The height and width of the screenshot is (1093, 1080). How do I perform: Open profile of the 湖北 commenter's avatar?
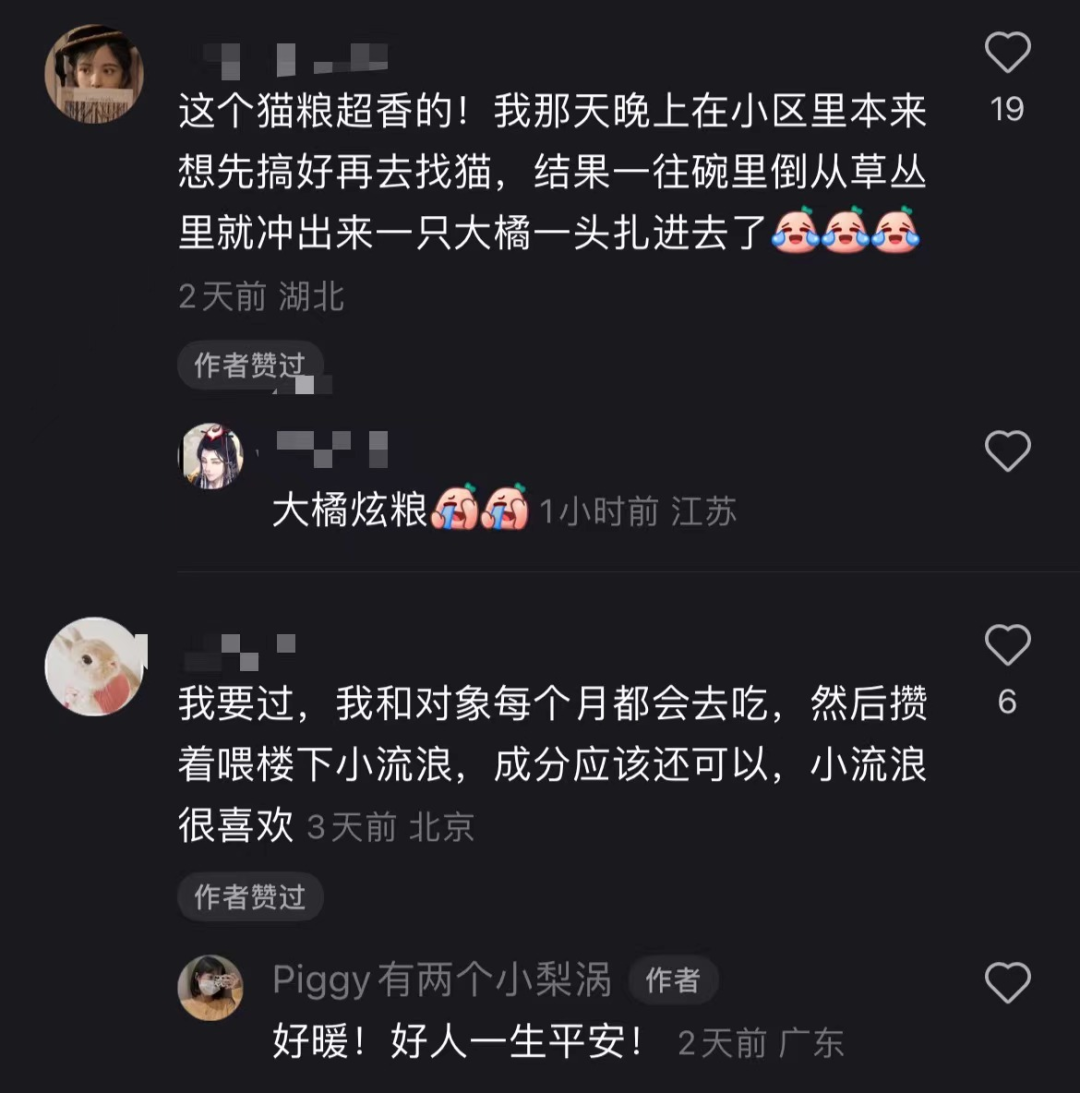(x=94, y=75)
